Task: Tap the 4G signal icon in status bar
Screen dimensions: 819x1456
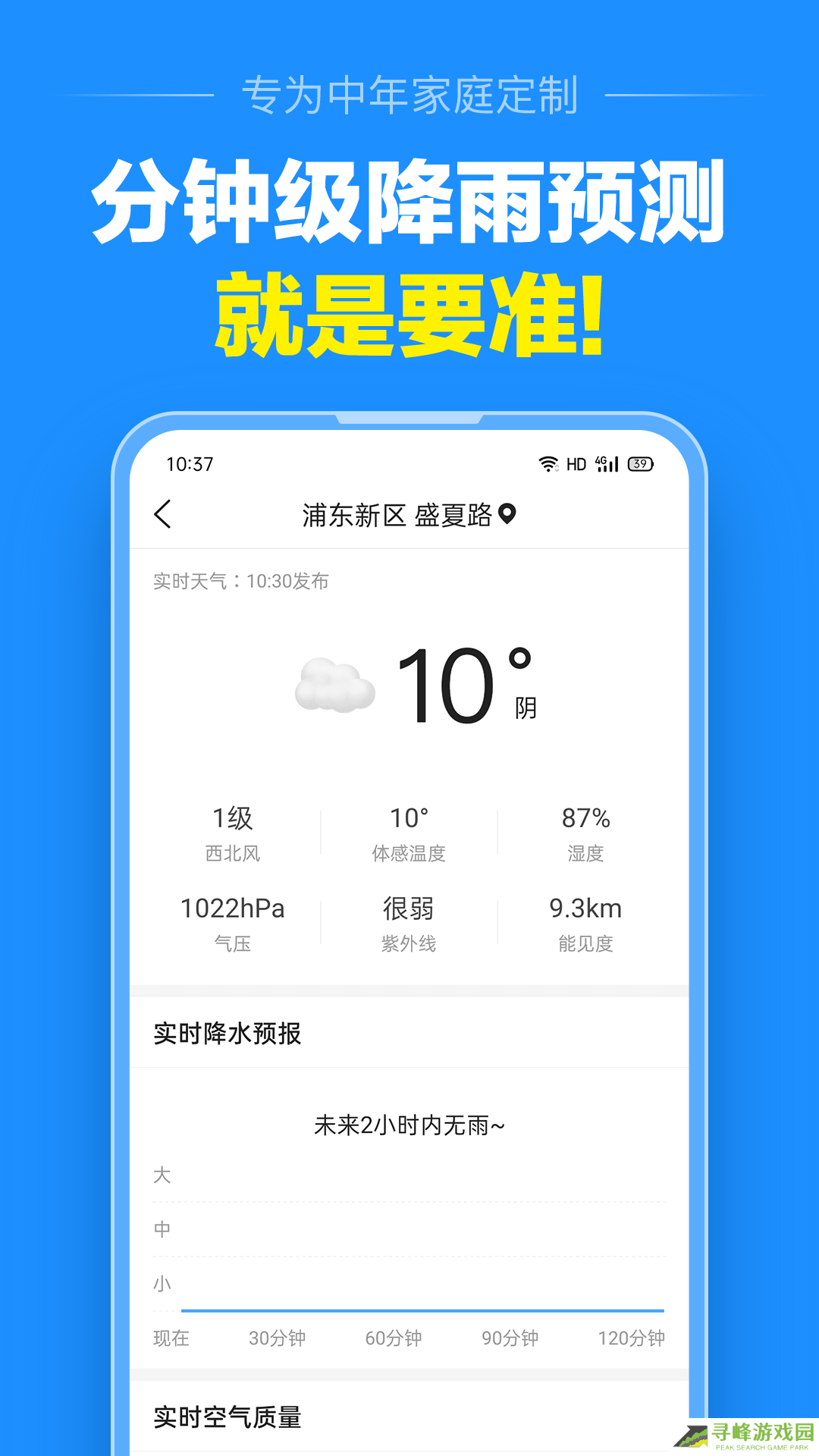Action: point(607,463)
